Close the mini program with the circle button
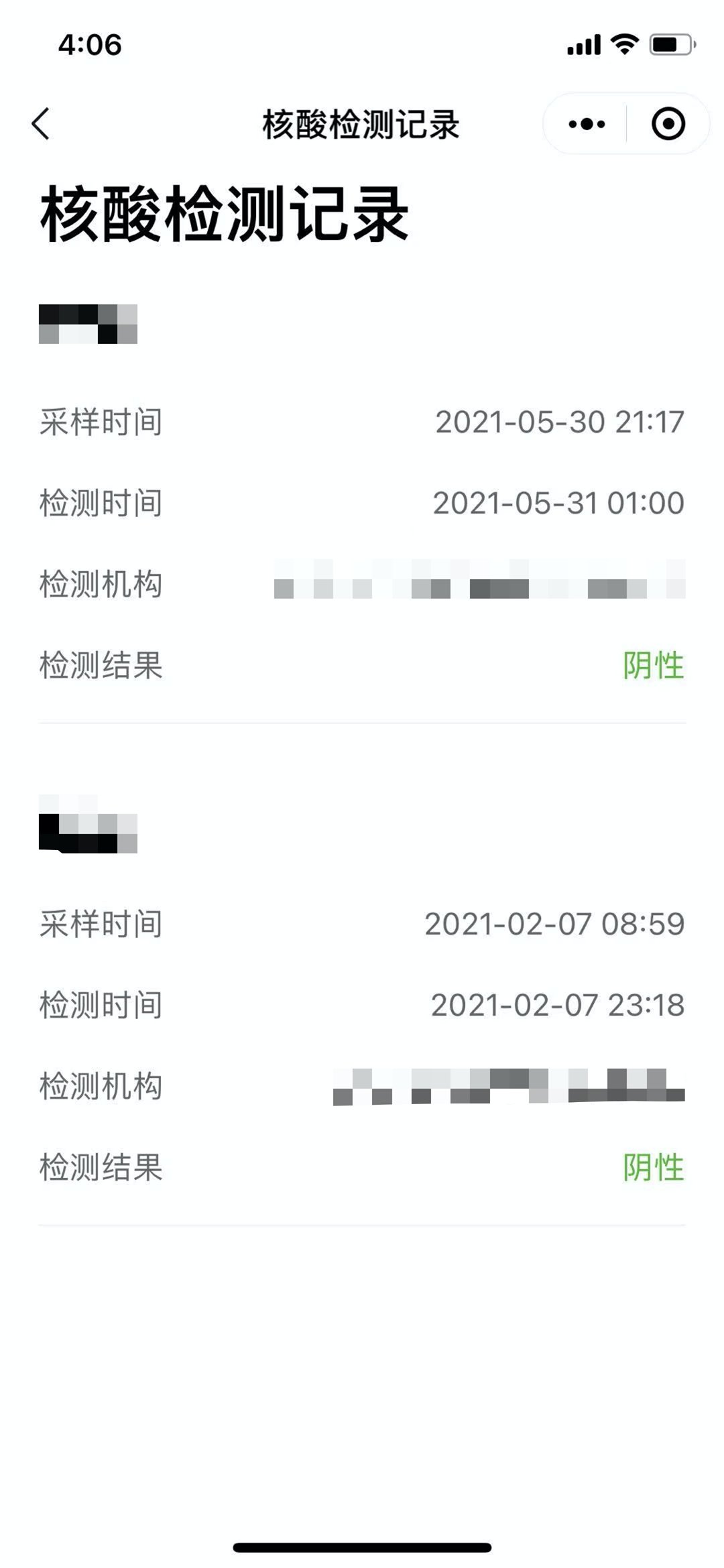The image size is (724, 1568). [x=668, y=124]
